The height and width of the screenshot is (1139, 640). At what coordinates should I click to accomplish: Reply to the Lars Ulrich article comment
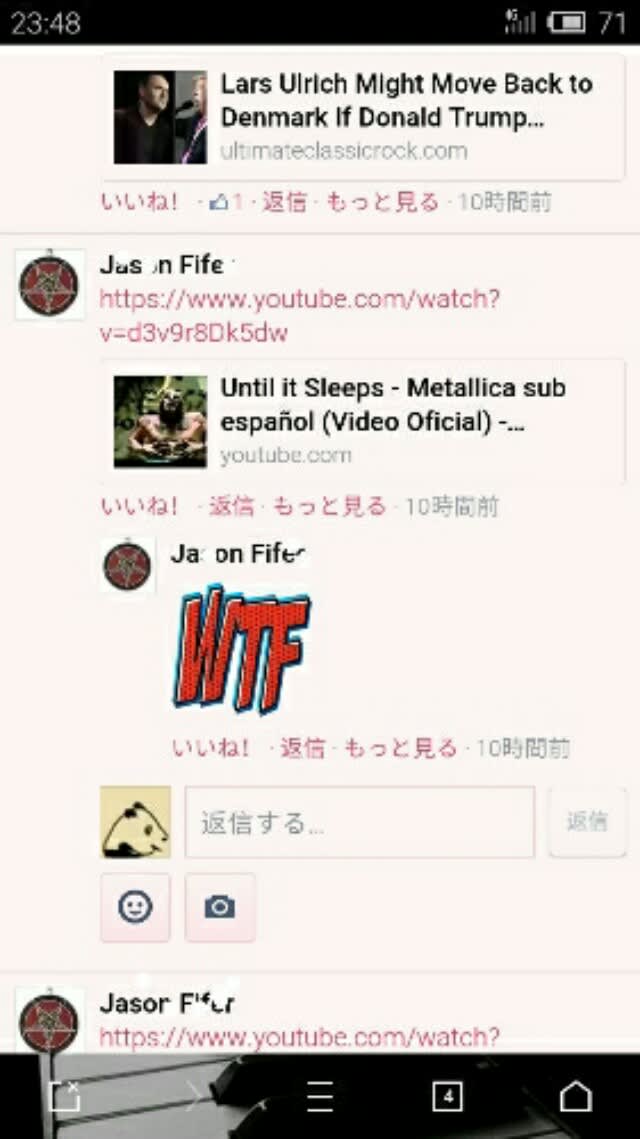284,202
